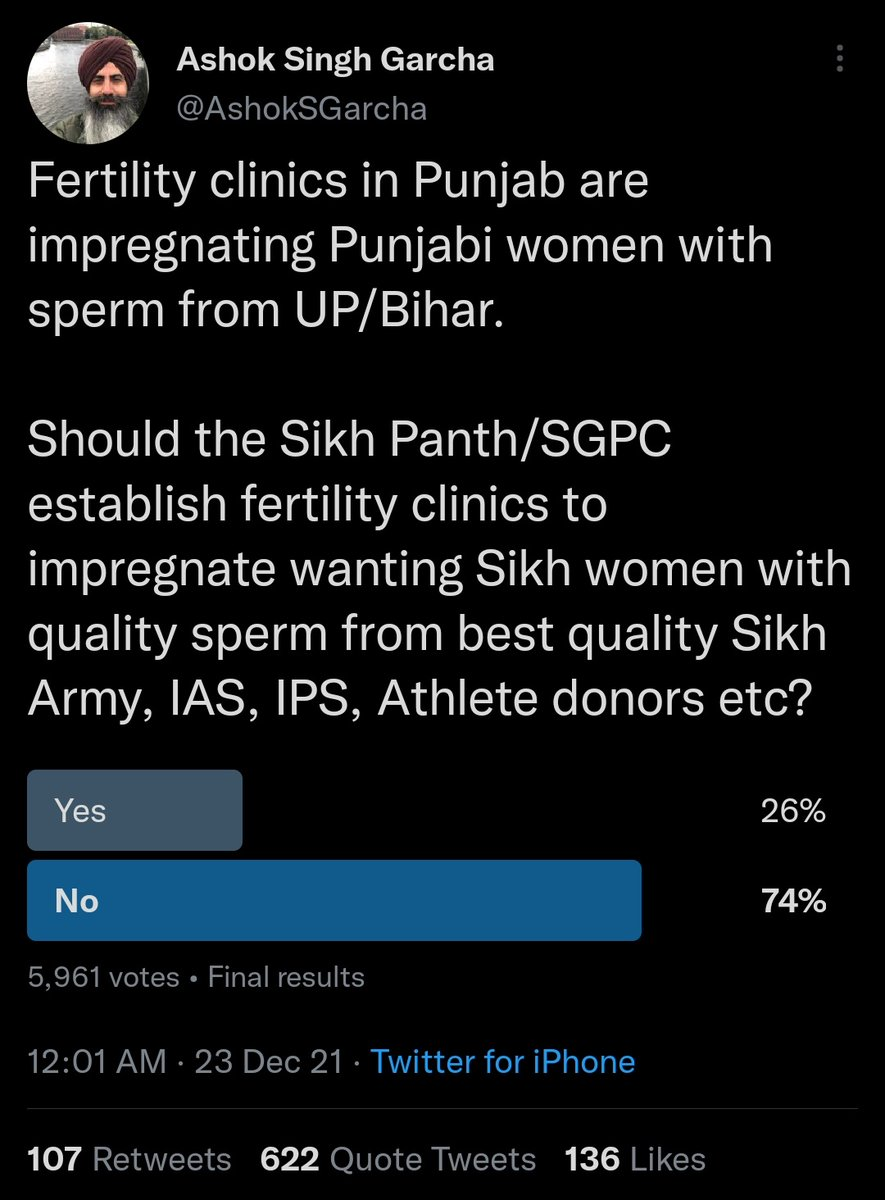This screenshot has width=885, height=1200.
Task: View the 136 Likes list
Action: [635, 1160]
